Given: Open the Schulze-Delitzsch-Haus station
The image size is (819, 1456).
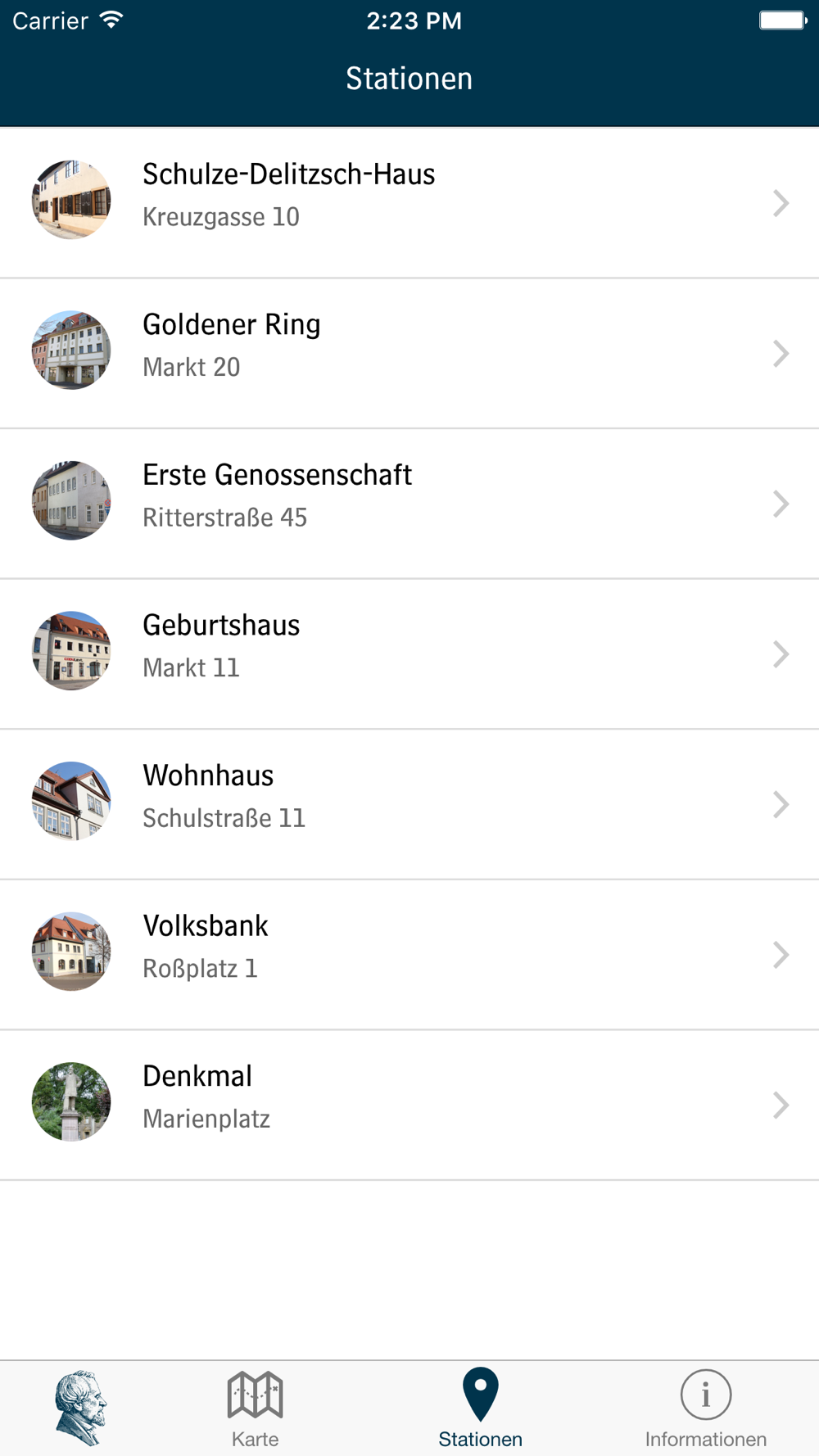Looking at the screenshot, I should point(409,201).
